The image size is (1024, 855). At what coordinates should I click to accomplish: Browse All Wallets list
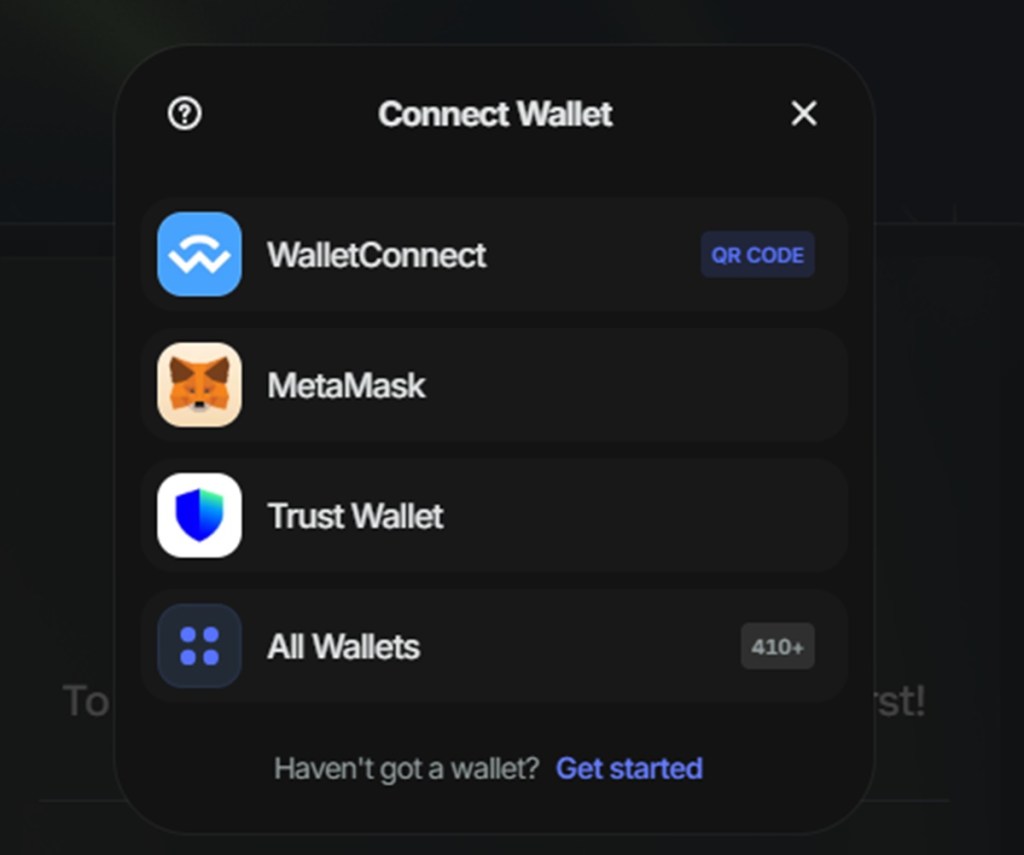[x=494, y=646]
